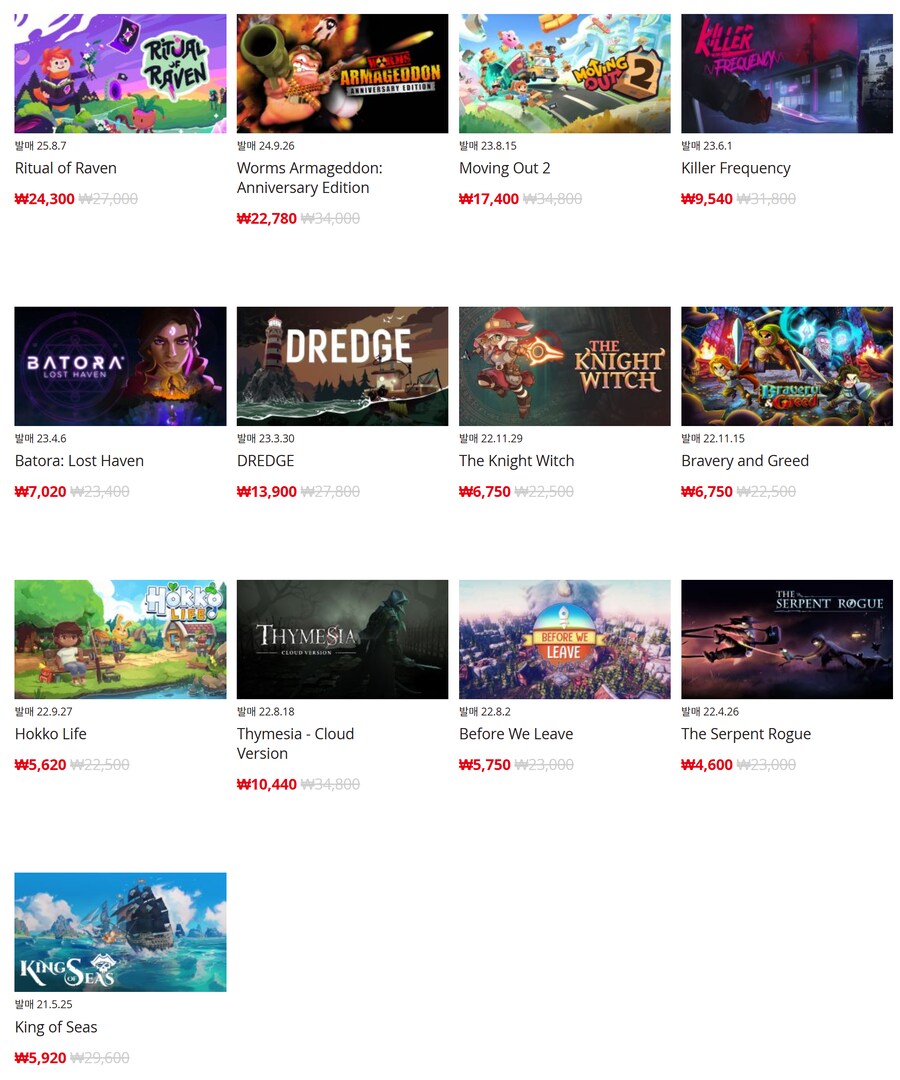Tap the DREDGE game tile

tap(342, 366)
